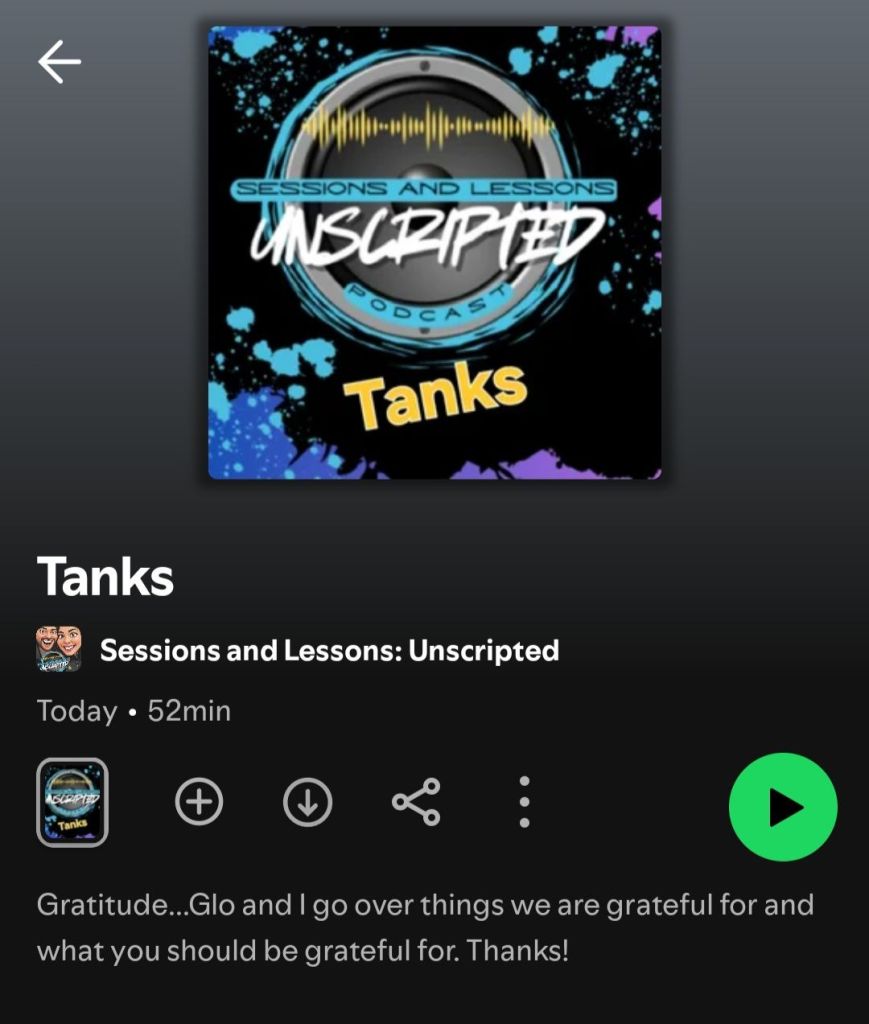Share this episode
The image size is (869, 1024).
point(416,802)
